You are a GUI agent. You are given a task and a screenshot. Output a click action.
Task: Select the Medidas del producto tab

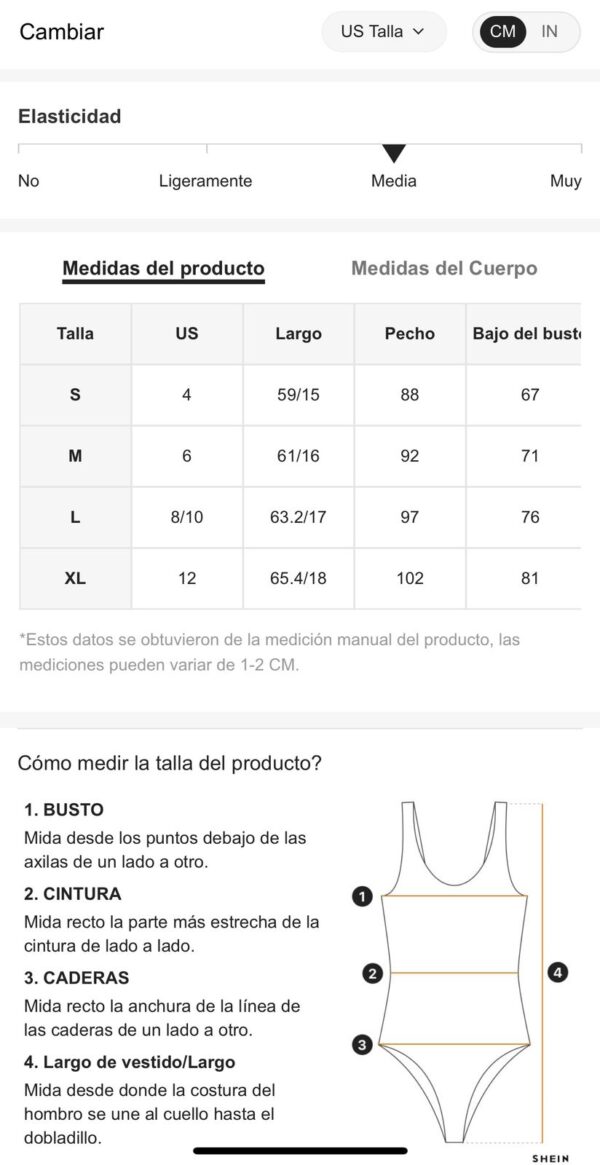coord(163,268)
